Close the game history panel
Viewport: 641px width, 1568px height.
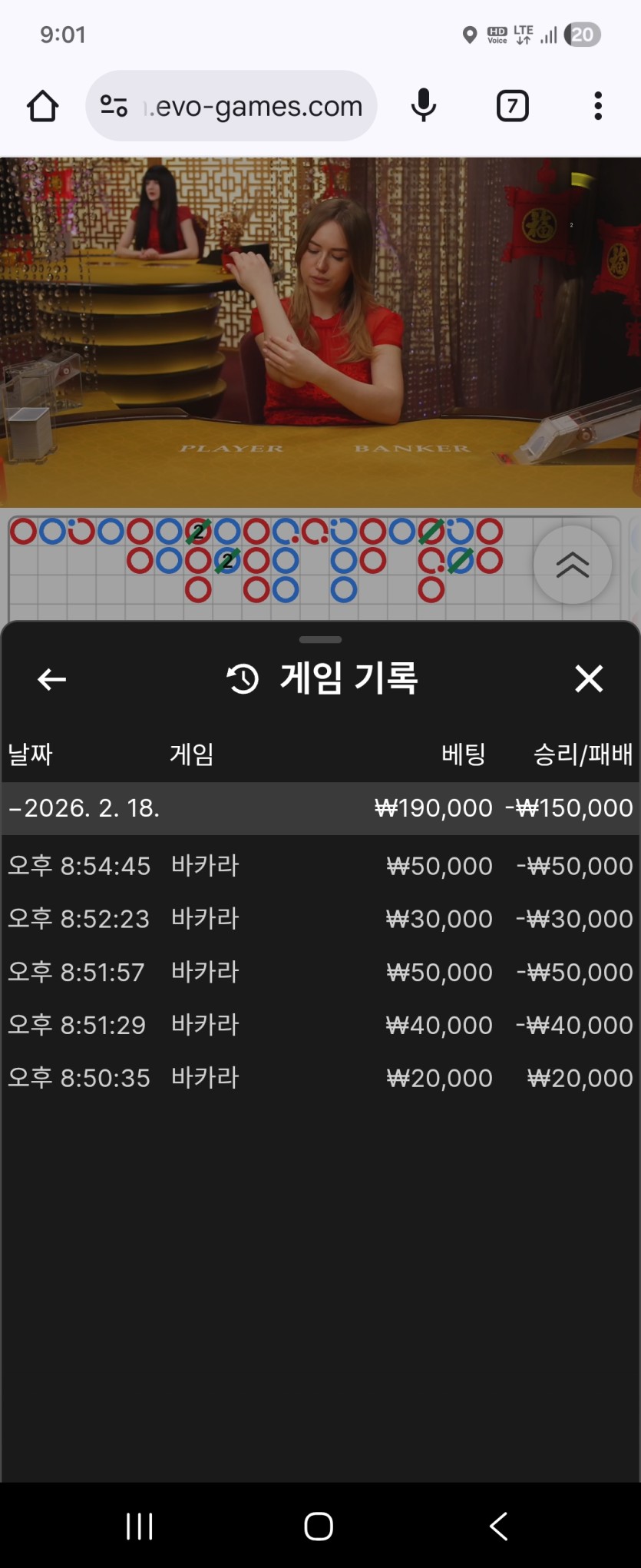tap(589, 679)
